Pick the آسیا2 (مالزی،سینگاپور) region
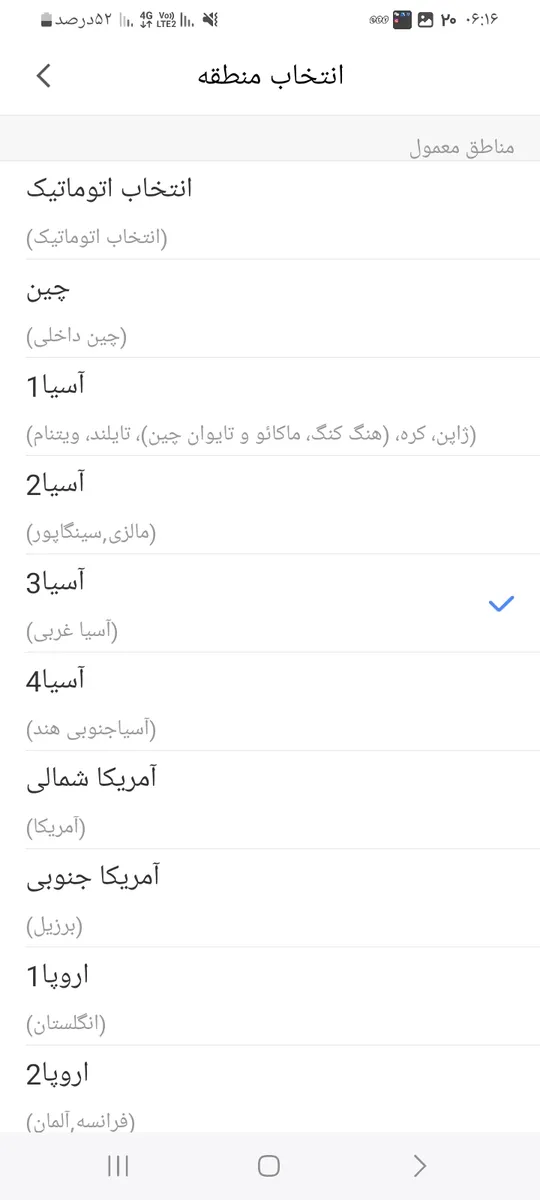The height and width of the screenshot is (1200, 540). [270, 505]
